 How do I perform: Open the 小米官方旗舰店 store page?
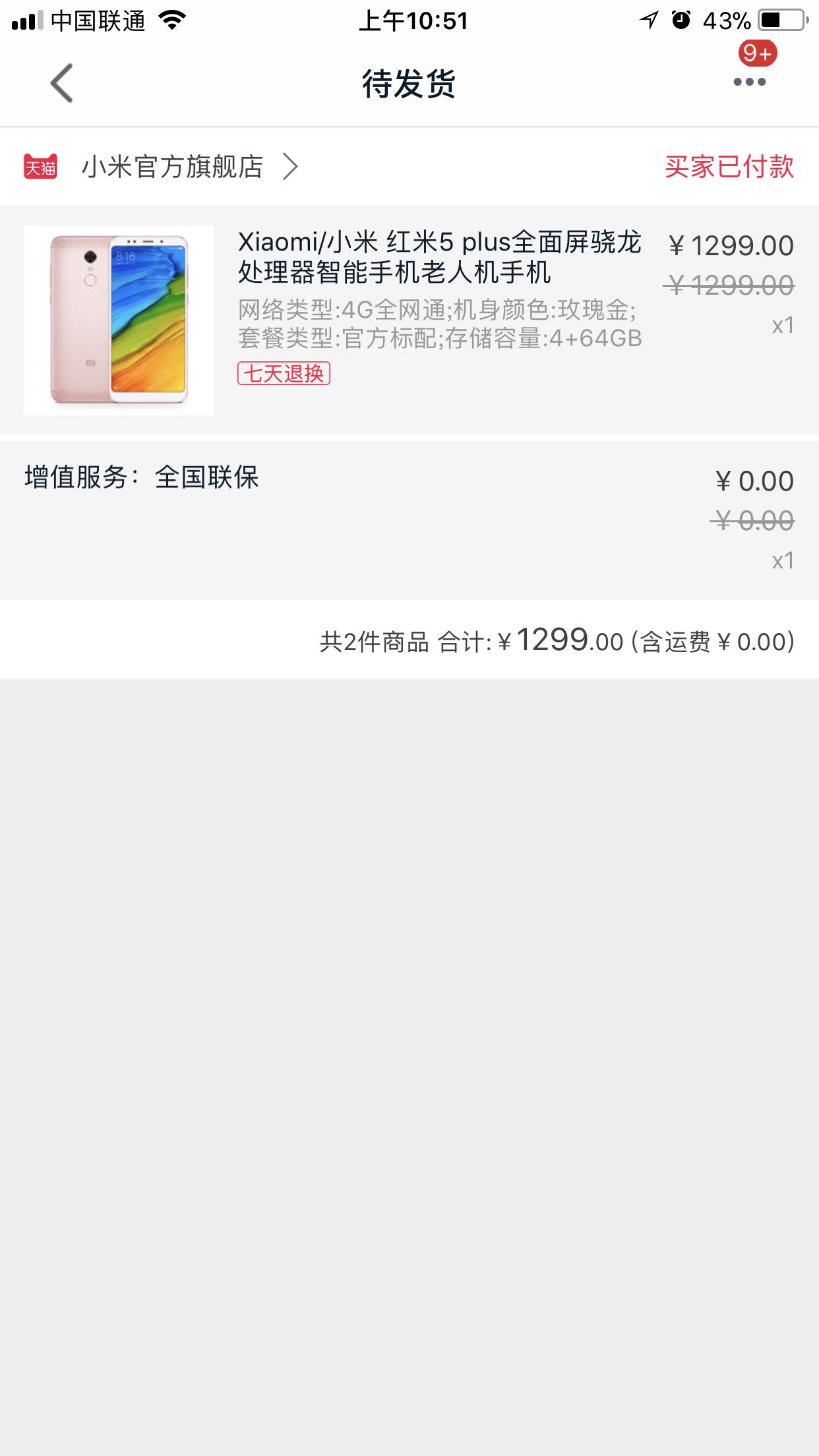173,167
